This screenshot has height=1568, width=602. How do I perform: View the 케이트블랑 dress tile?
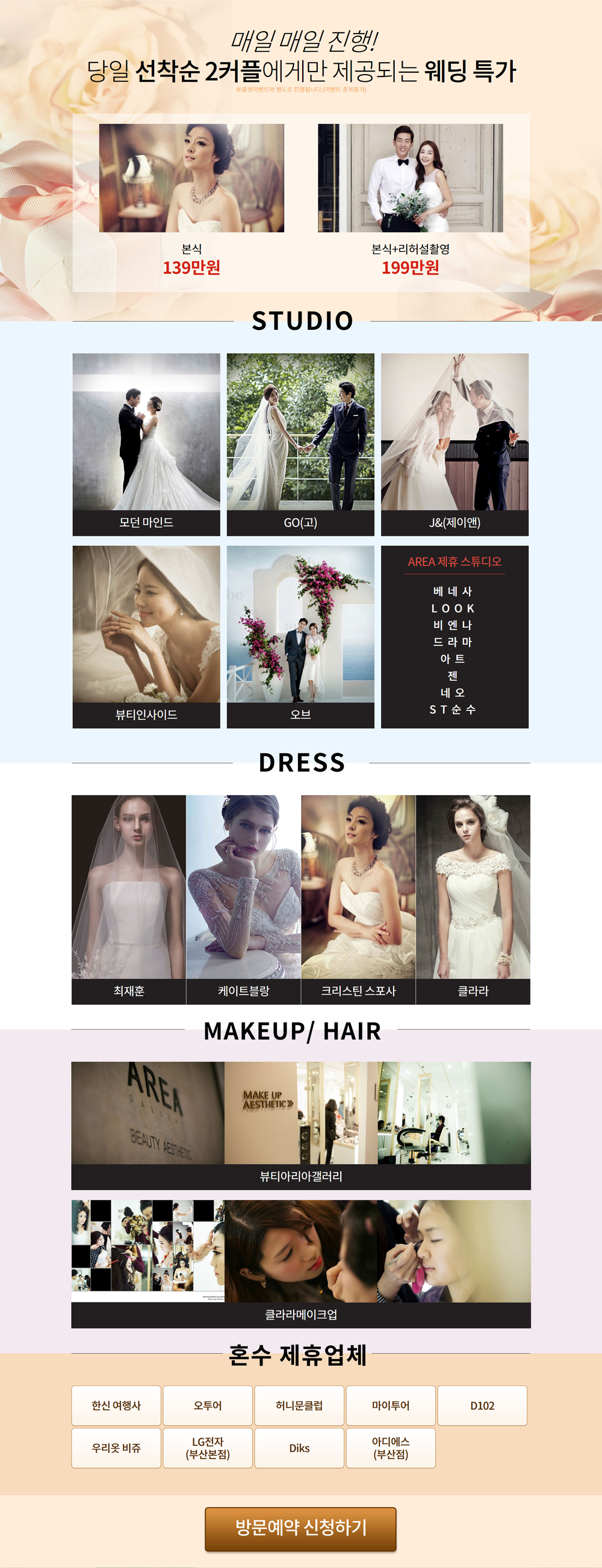(x=243, y=899)
